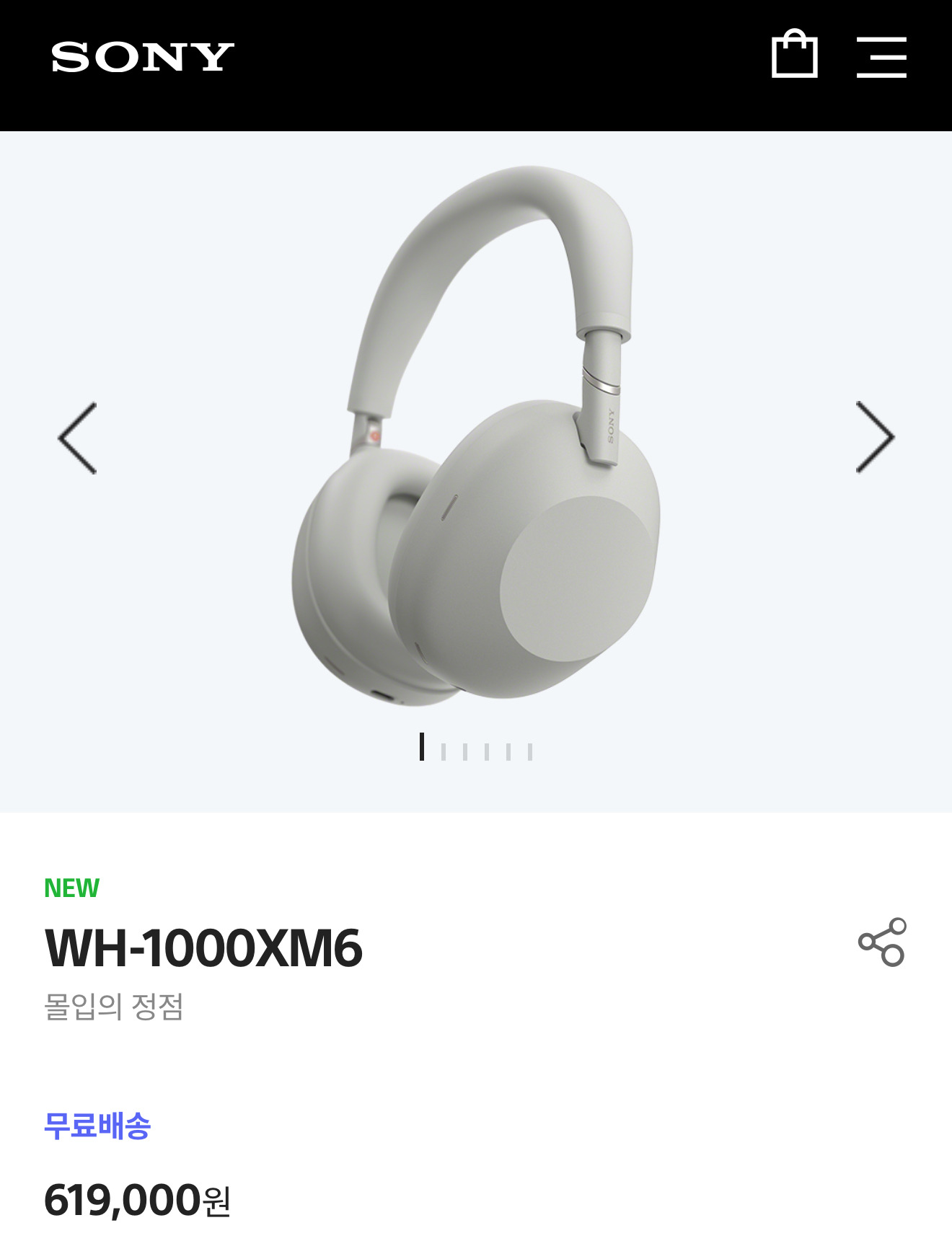The width and height of the screenshot is (952, 1259).
Task: Share the WH-1000XM6 product page
Action: [x=882, y=942]
